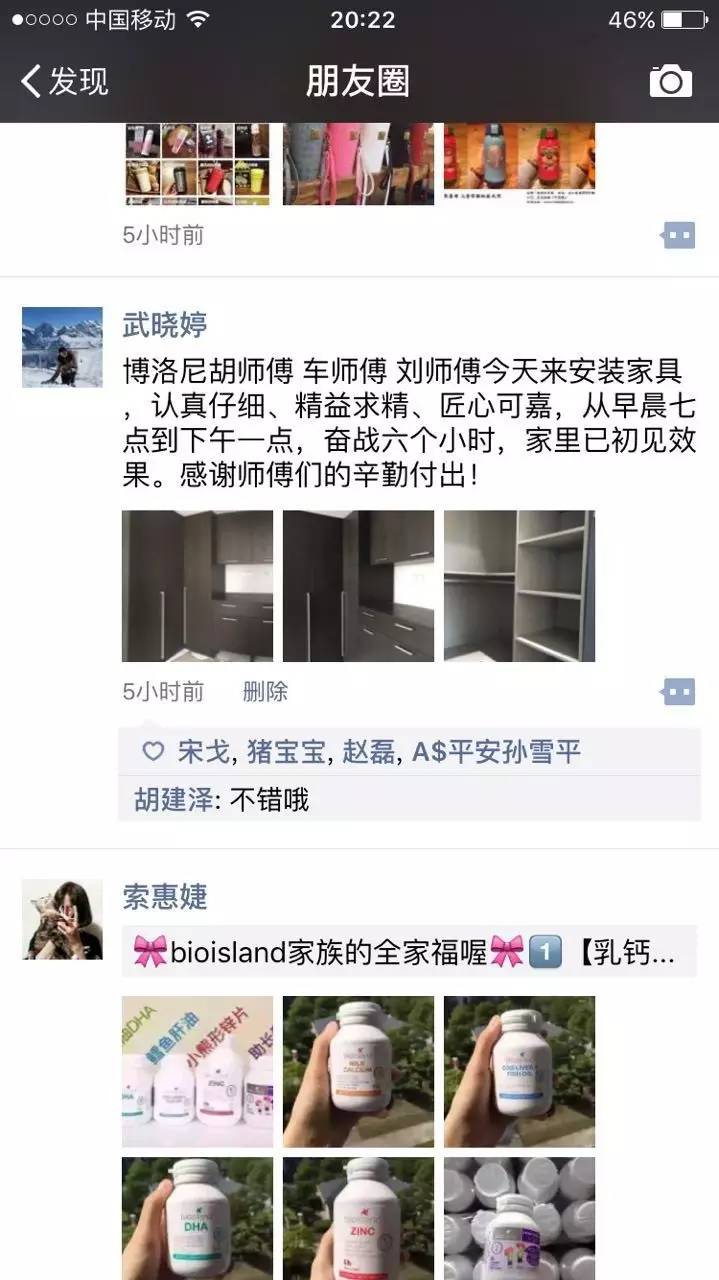Open comment menu on 武晓婷's post

click(x=679, y=691)
